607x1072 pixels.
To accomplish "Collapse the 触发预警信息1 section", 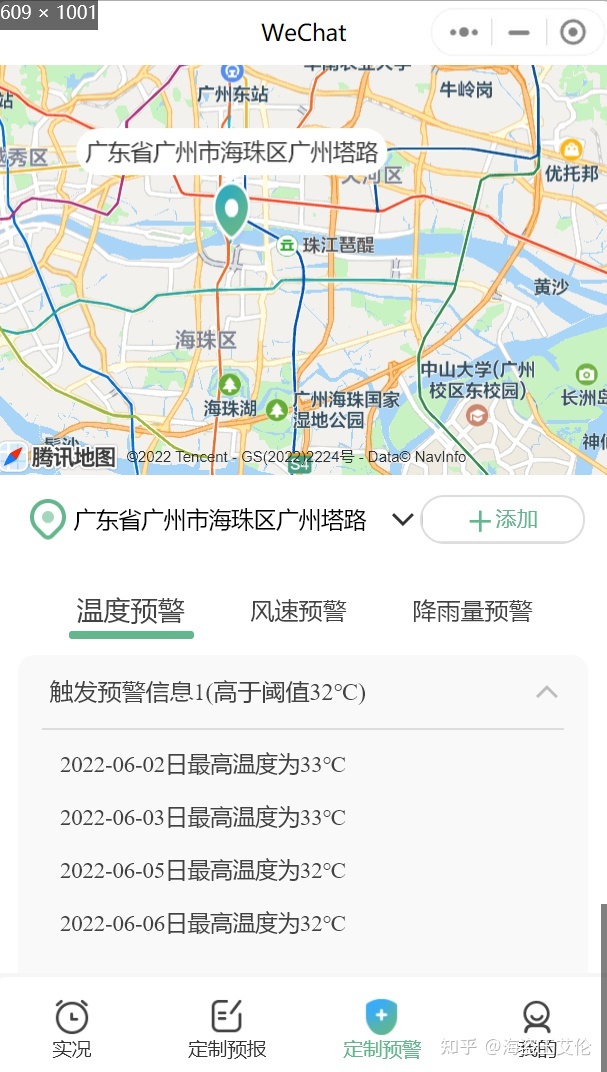I will click(x=546, y=692).
